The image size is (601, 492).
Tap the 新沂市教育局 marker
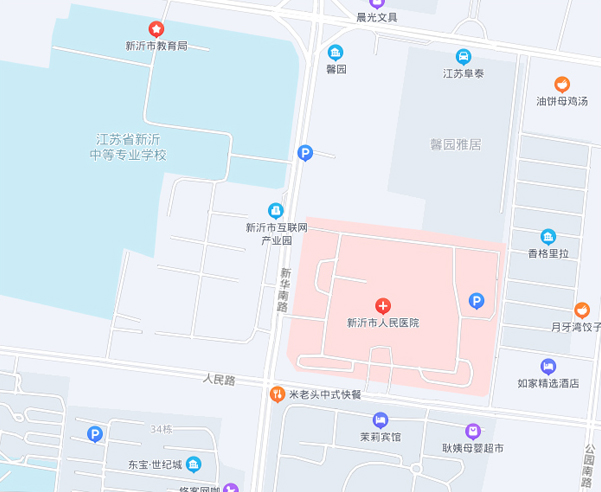point(156,29)
